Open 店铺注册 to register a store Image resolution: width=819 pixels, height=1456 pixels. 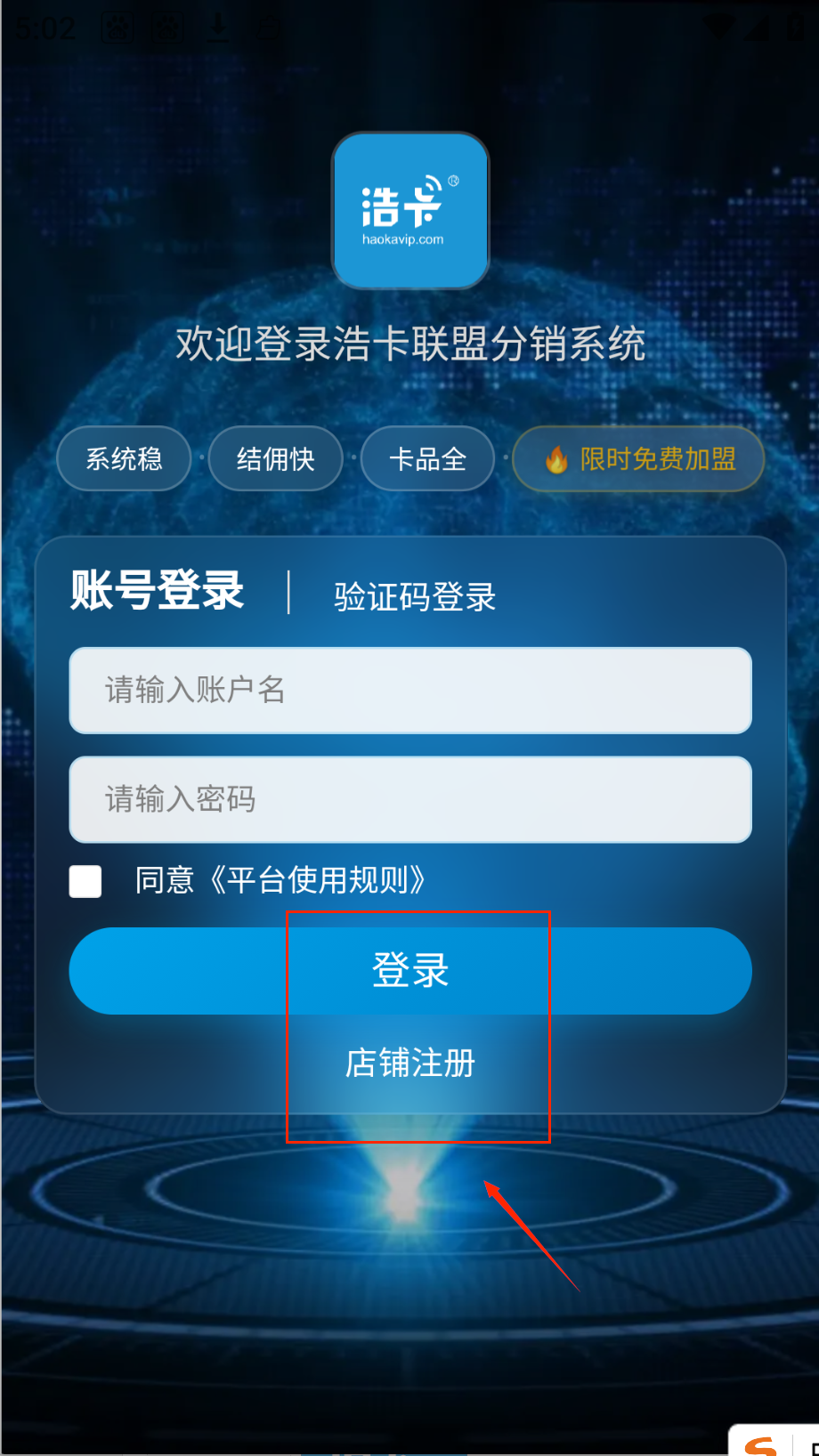pyautogui.click(x=410, y=1063)
